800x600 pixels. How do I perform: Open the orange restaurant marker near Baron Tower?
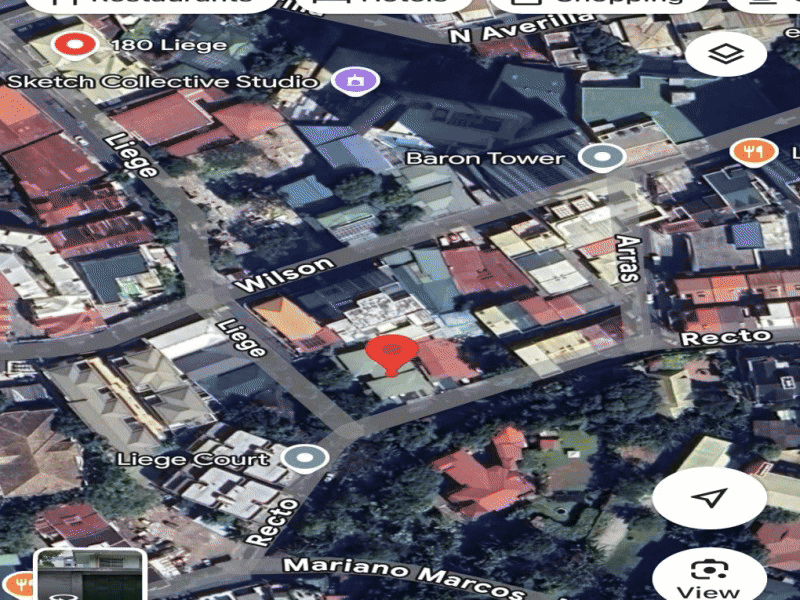[x=747, y=152]
